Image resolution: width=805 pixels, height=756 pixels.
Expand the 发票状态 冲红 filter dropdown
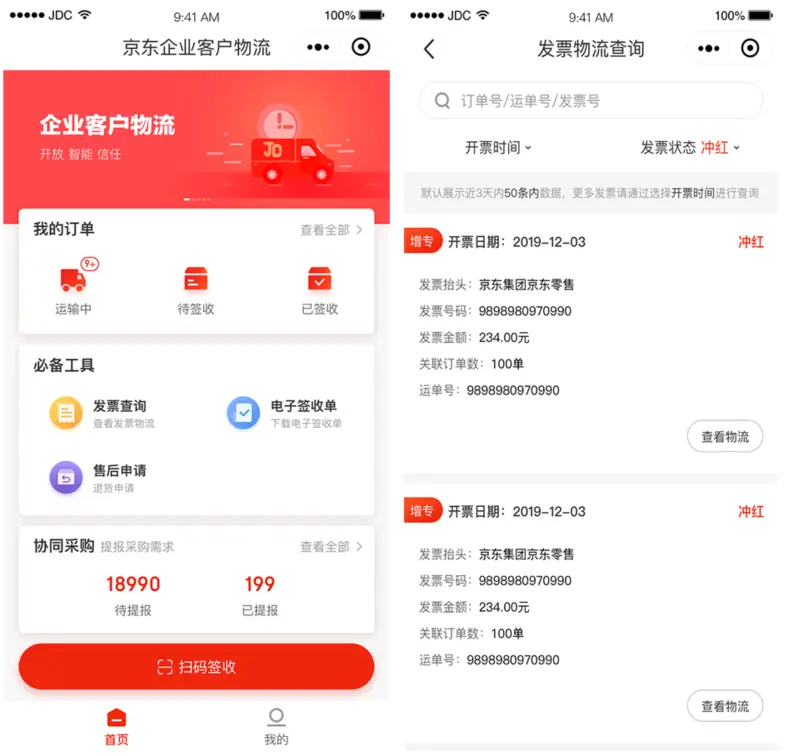coord(690,147)
